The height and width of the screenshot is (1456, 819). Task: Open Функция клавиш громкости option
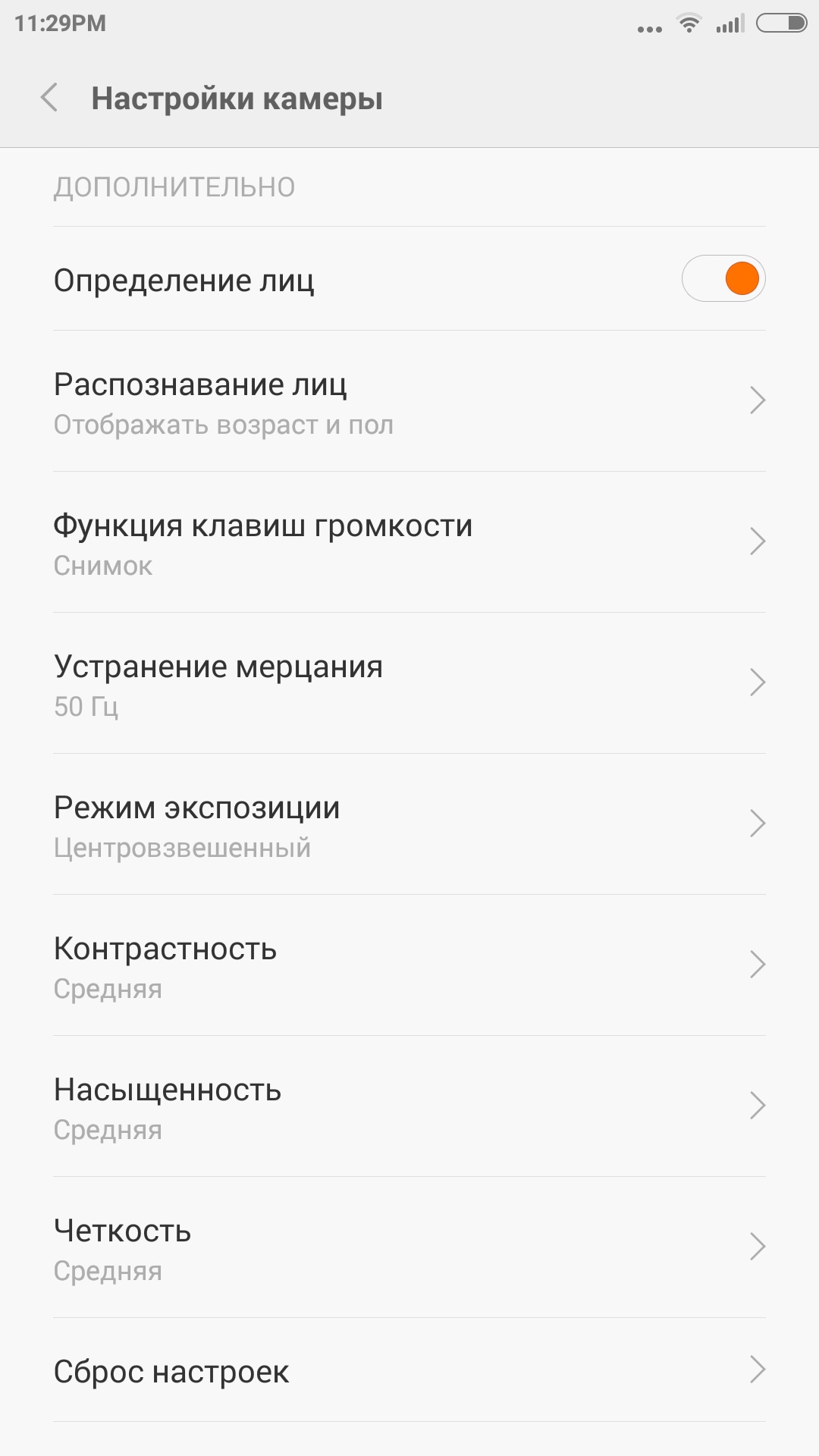409,543
